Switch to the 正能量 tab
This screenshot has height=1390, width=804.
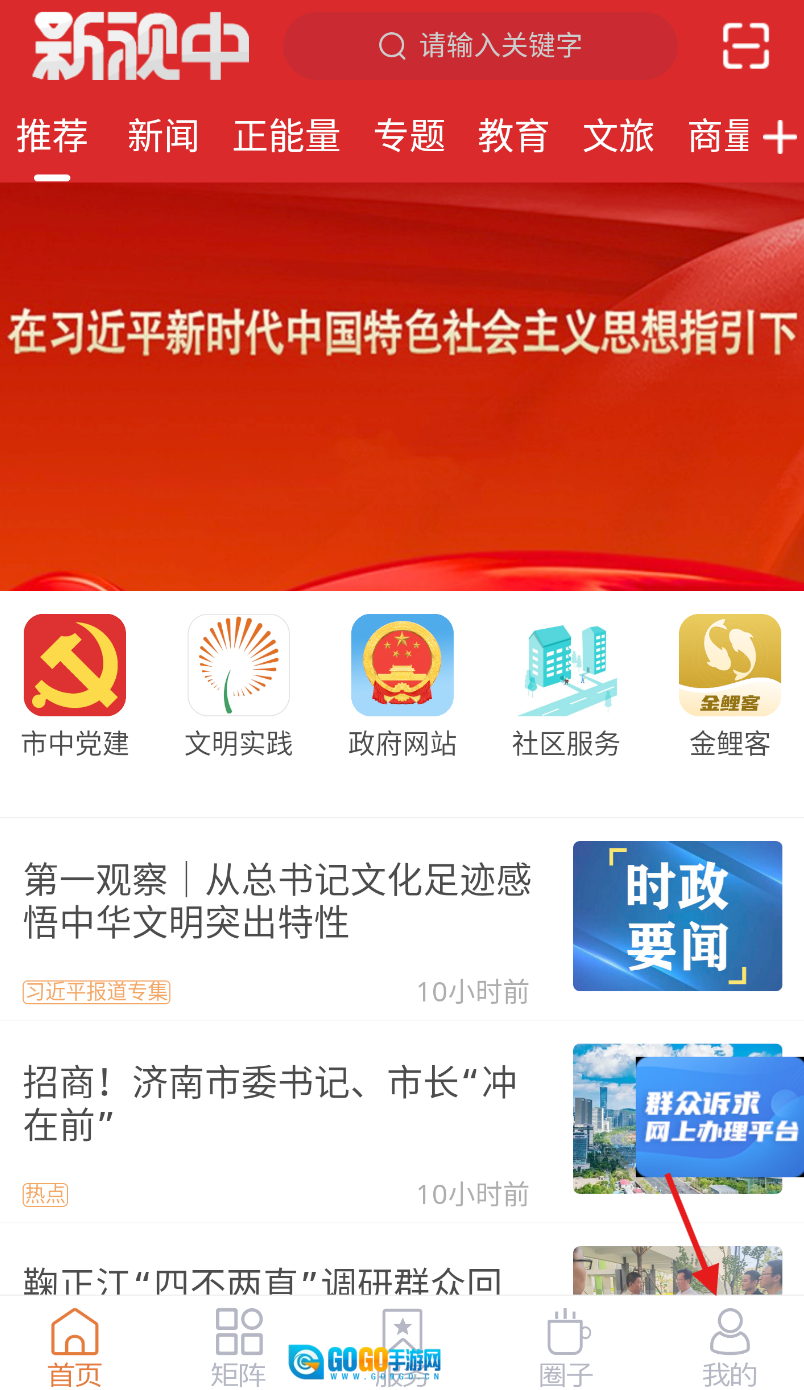pos(286,136)
